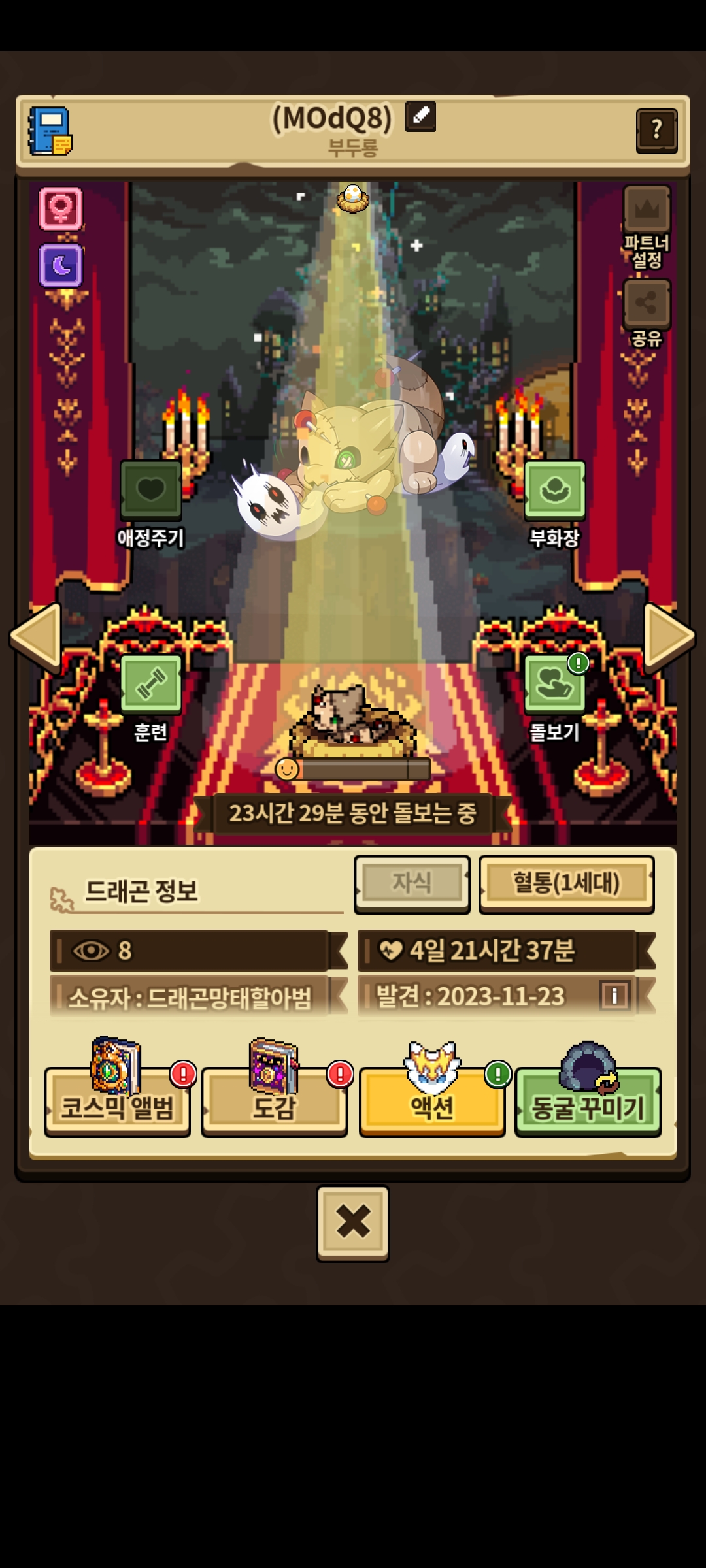Tap the purple moon icon
706x1568 pixels.
click(61, 265)
